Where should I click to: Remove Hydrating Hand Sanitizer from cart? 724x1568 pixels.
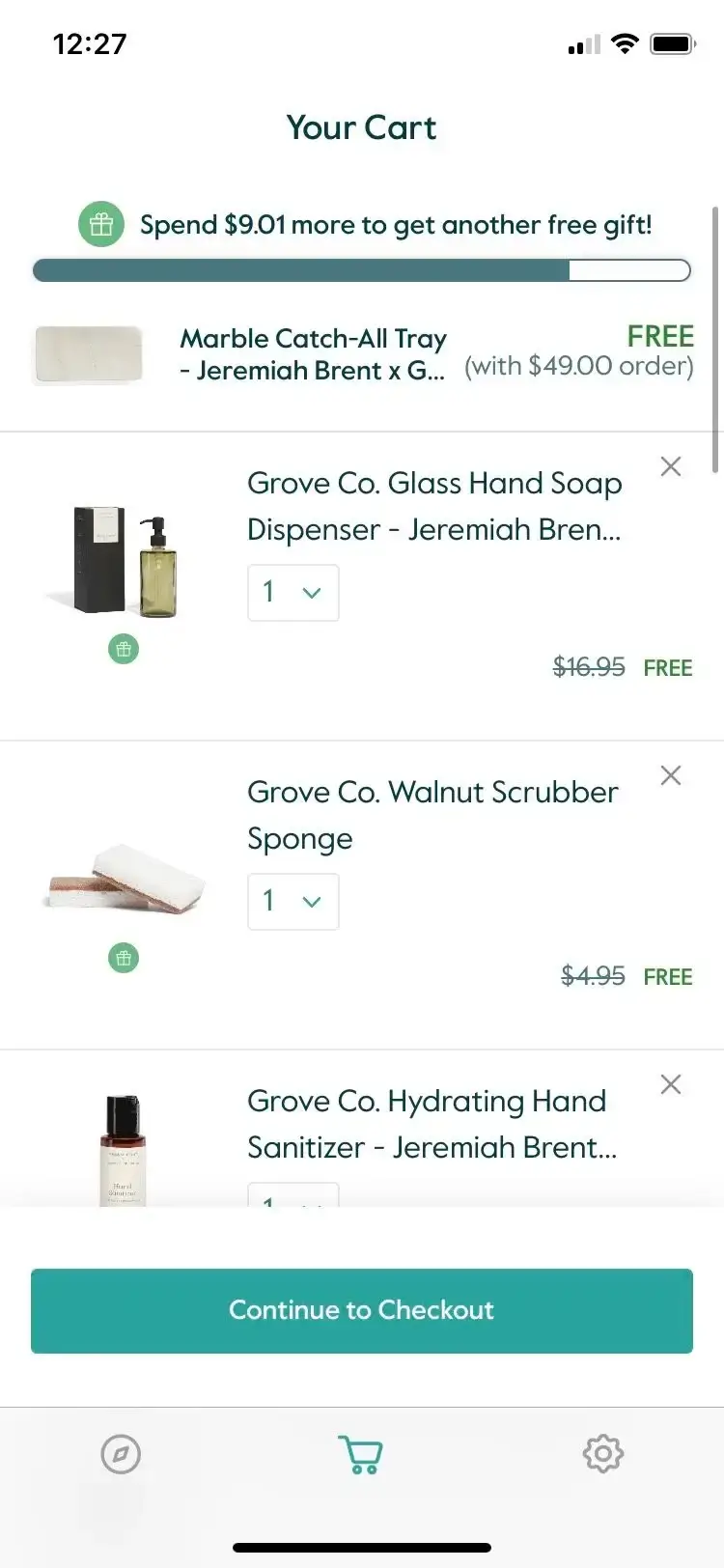coord(671,1085)
